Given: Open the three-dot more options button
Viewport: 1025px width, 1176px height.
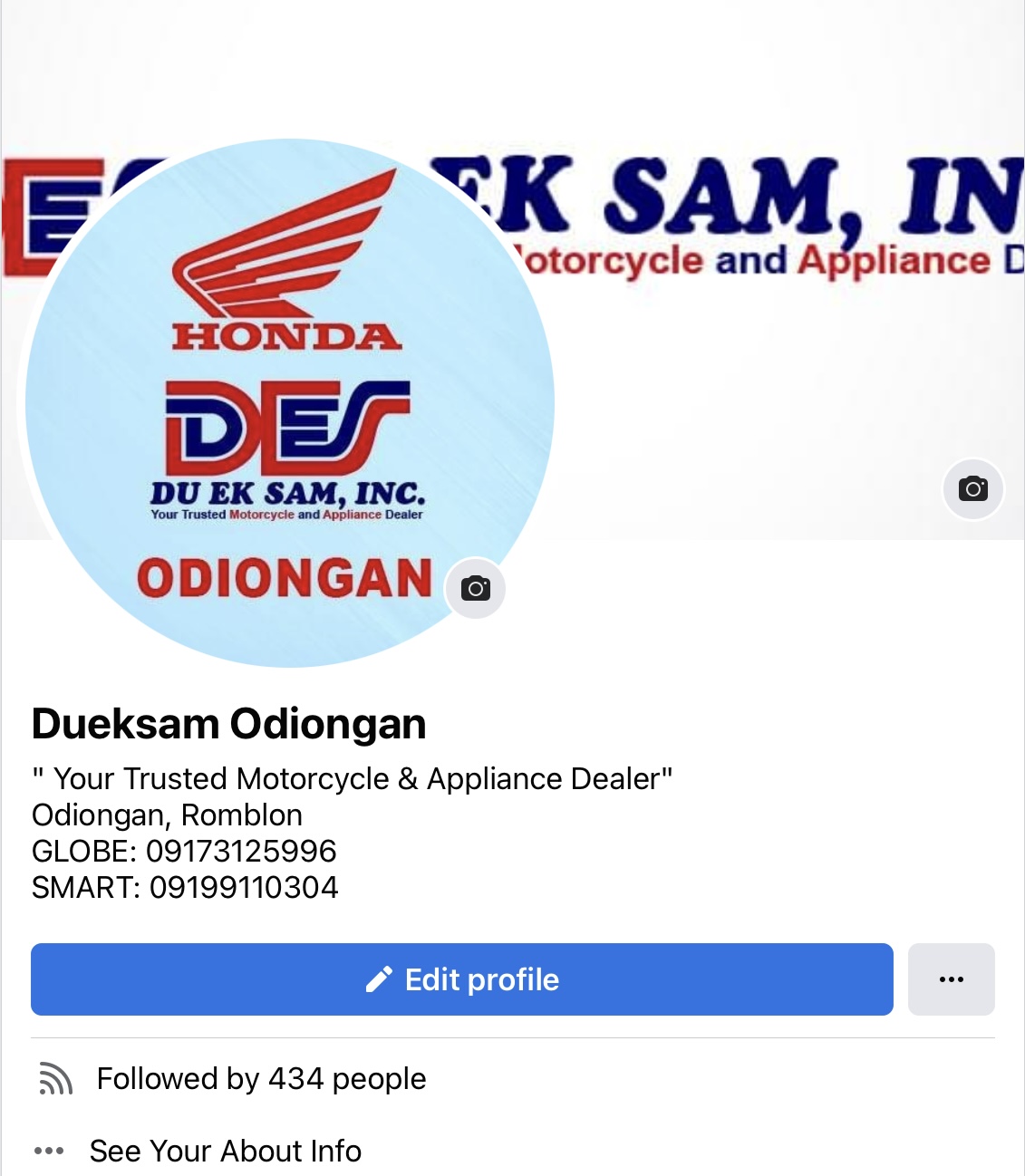Looking at the screenshot, I should 951,979.
